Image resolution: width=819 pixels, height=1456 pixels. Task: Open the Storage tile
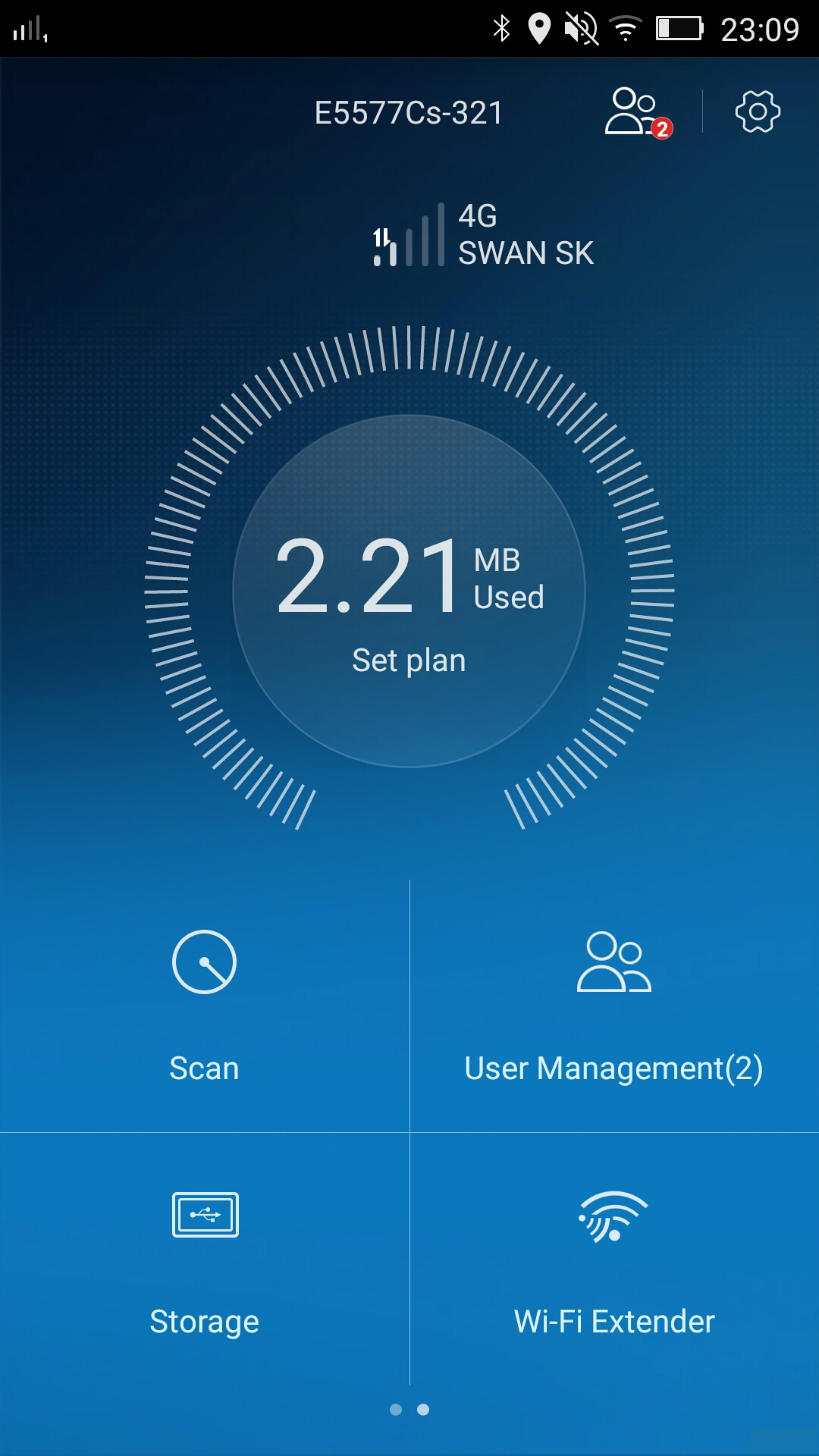pyautogui.click(x=204, y=1259)
